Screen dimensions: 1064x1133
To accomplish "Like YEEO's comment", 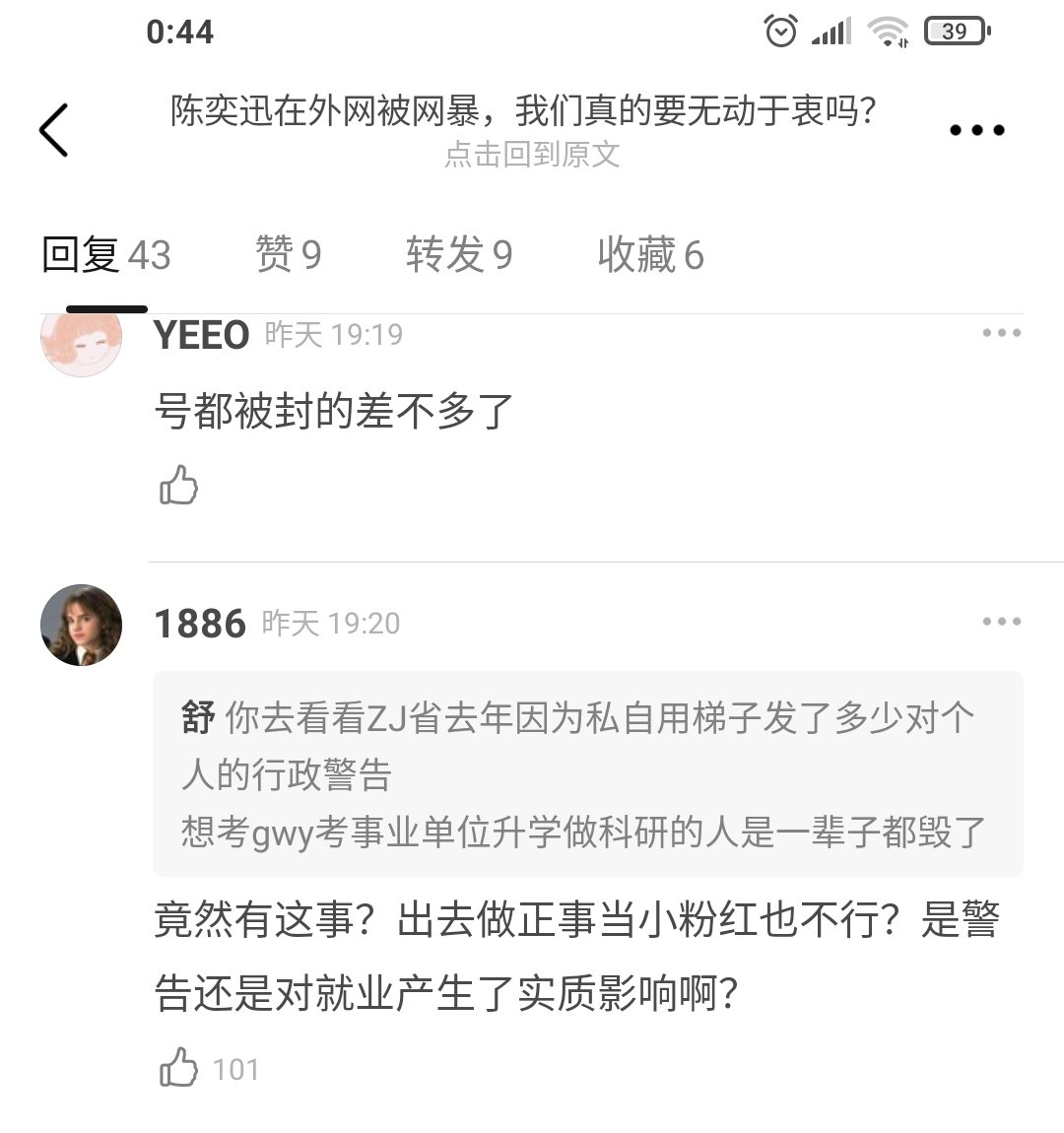I will click(178, 486).
